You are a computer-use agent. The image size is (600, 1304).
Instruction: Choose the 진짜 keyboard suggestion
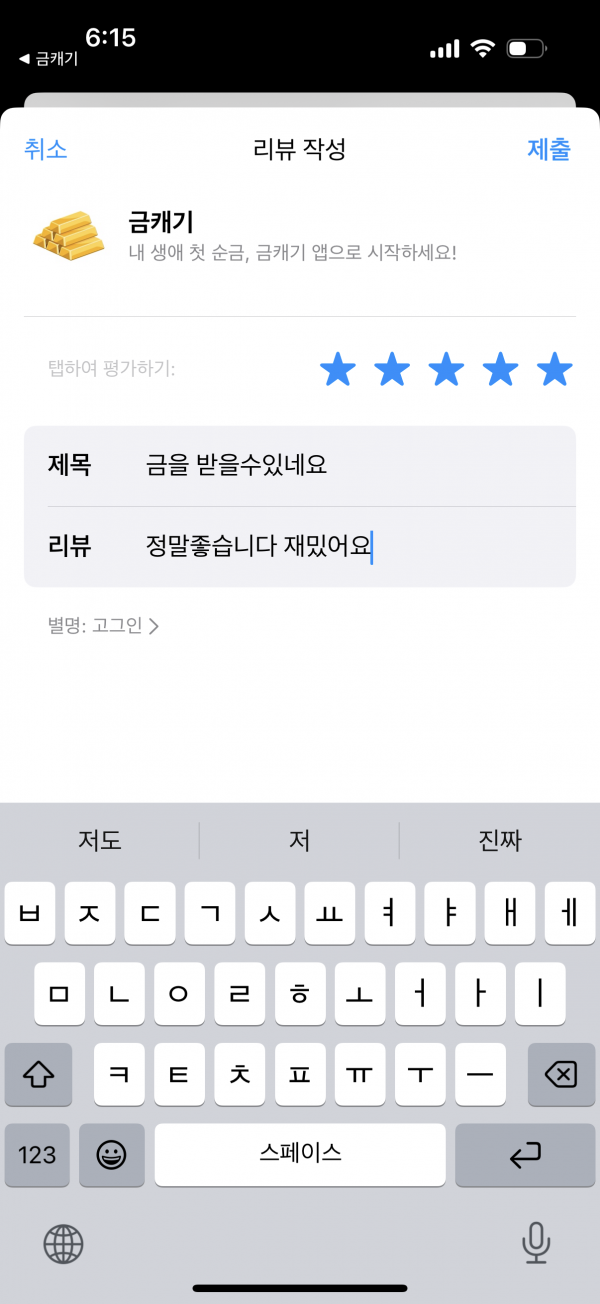click(500, 840)
